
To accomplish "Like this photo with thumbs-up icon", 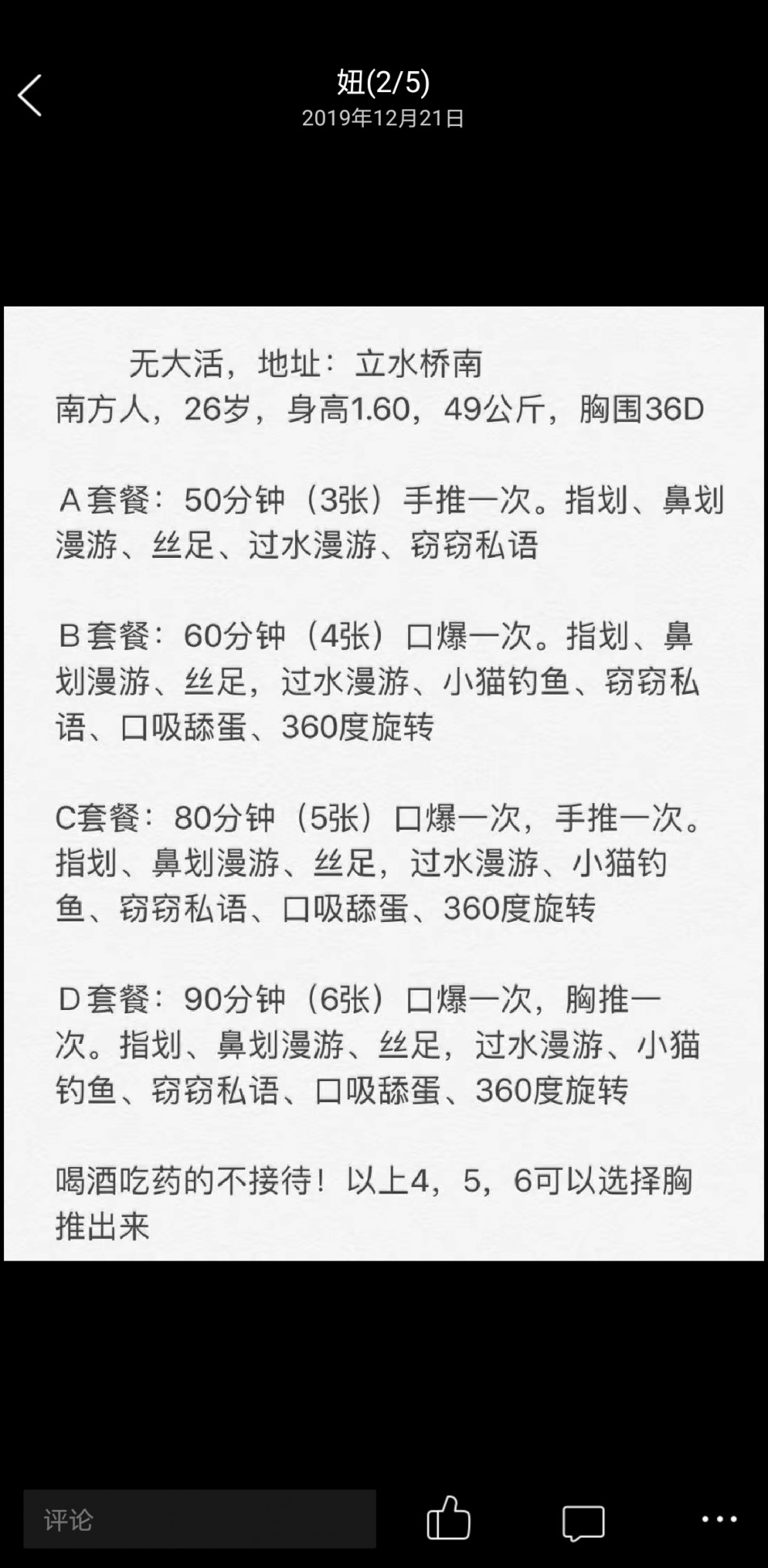I will point(448,1517).
